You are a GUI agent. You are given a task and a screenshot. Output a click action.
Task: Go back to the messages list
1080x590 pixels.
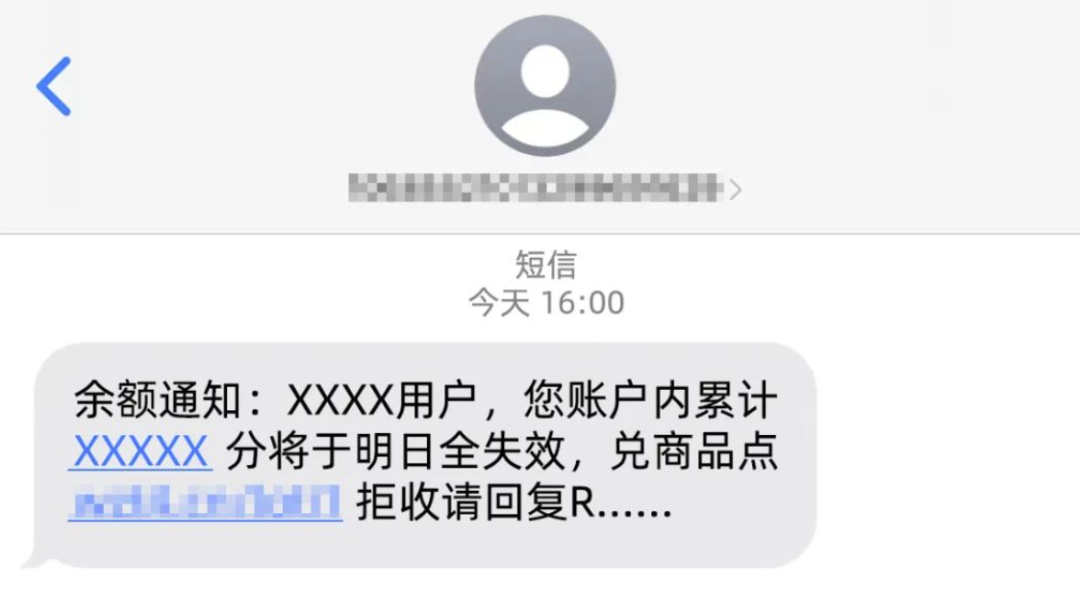pos(54,86)
